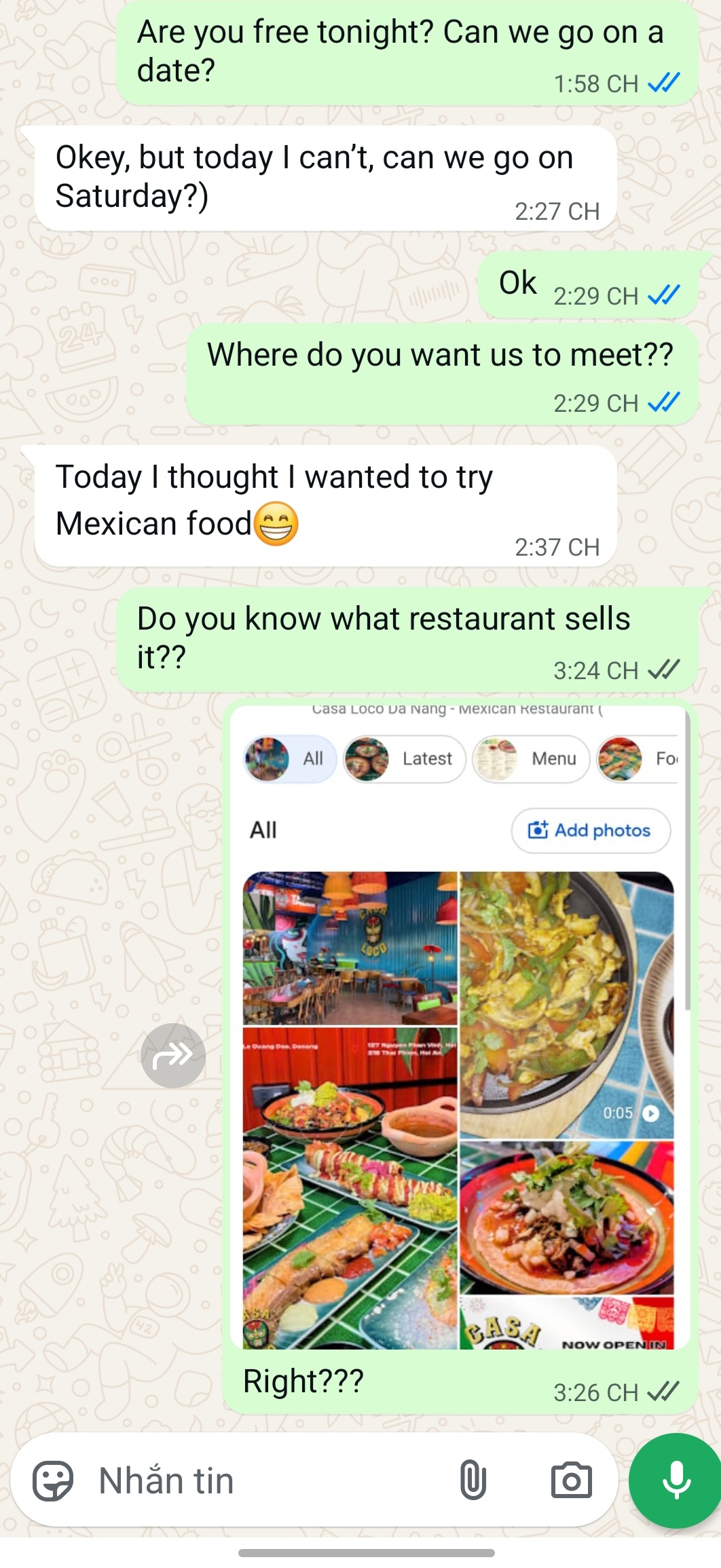The height and width of the screenshot is (1568, 721).
Task: Forward the shared image message
Action: 172,1056
